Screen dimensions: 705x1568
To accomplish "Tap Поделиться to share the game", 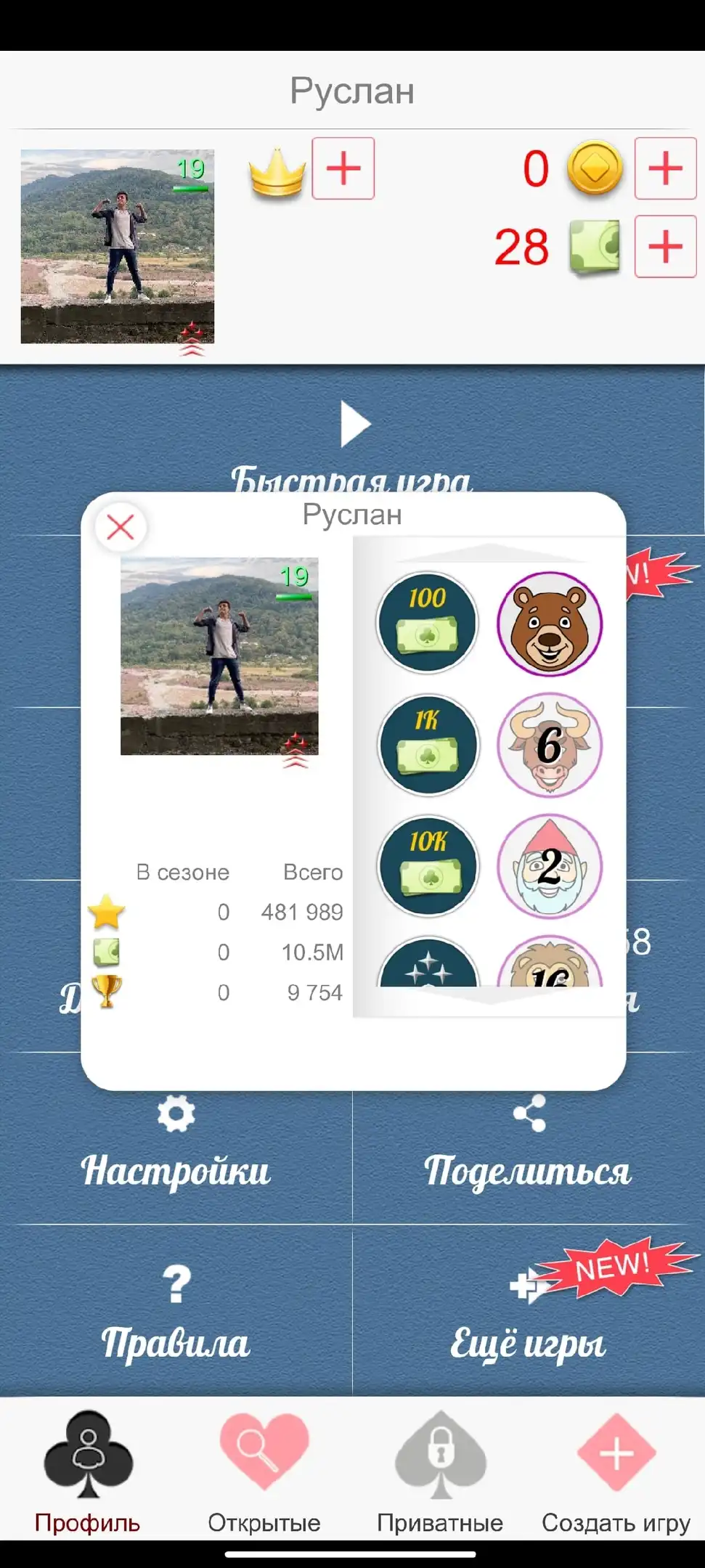I will click(x=529, y=1143).
